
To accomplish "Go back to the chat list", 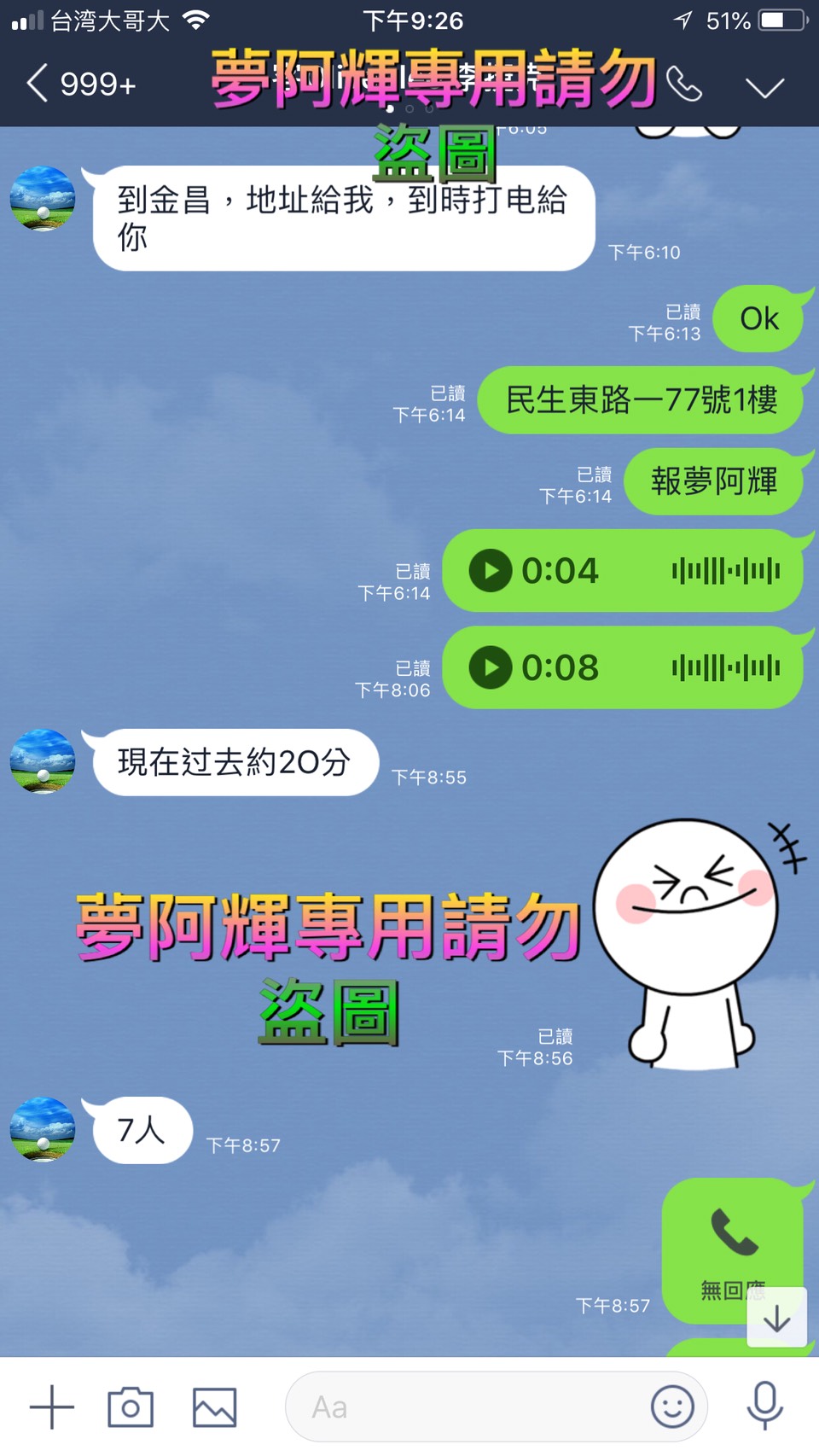I will [x=38, y=84].
